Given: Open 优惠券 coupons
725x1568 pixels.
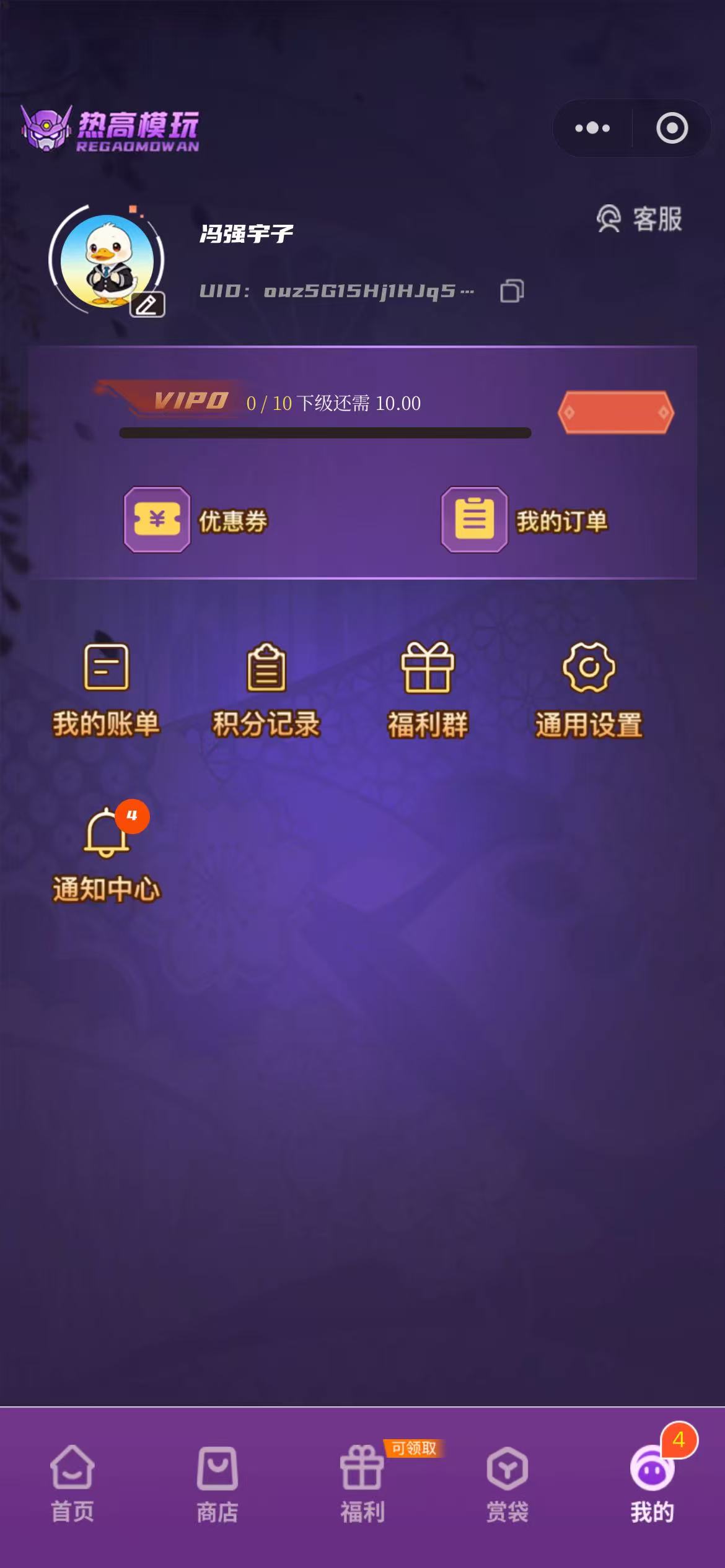Looking at the screenshot, I should click(x=197, y=520).
